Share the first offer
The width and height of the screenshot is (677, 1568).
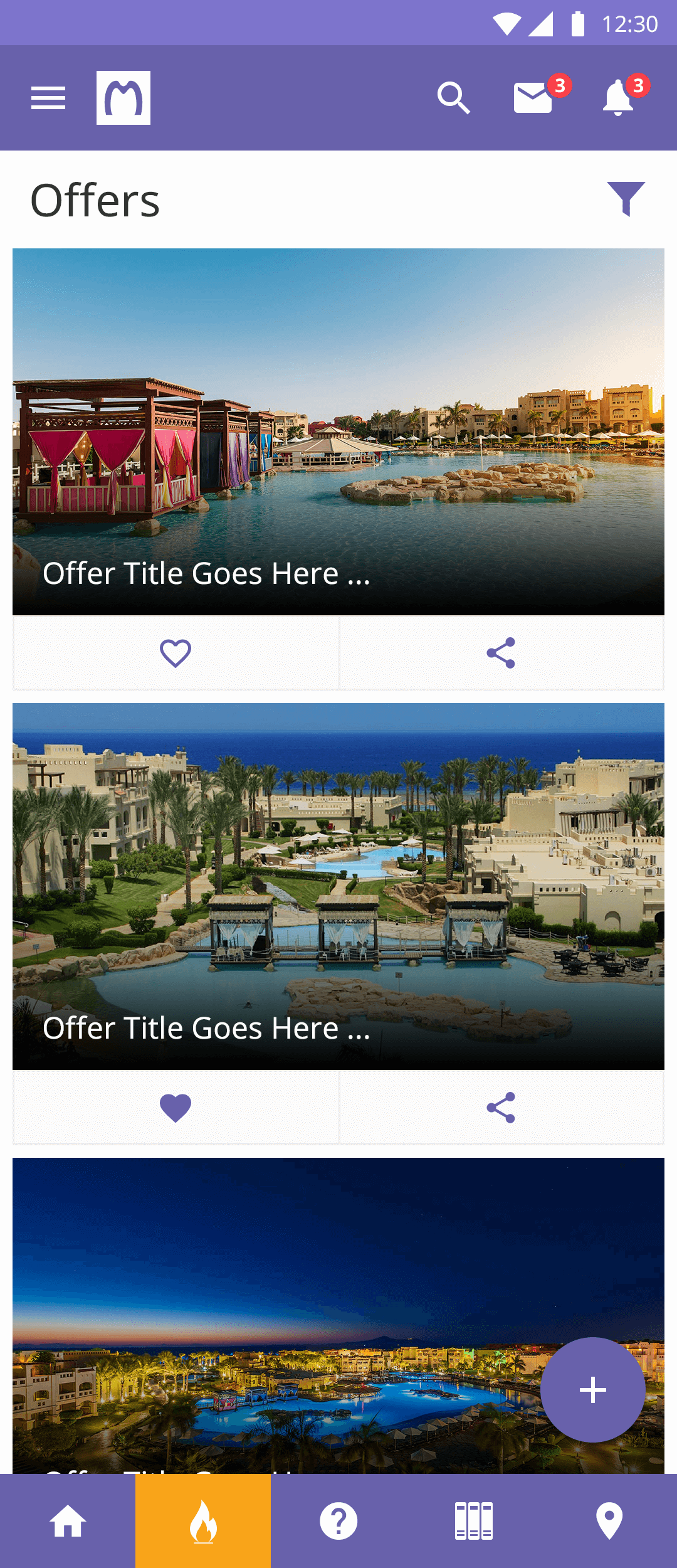click(x=501, y=653)
